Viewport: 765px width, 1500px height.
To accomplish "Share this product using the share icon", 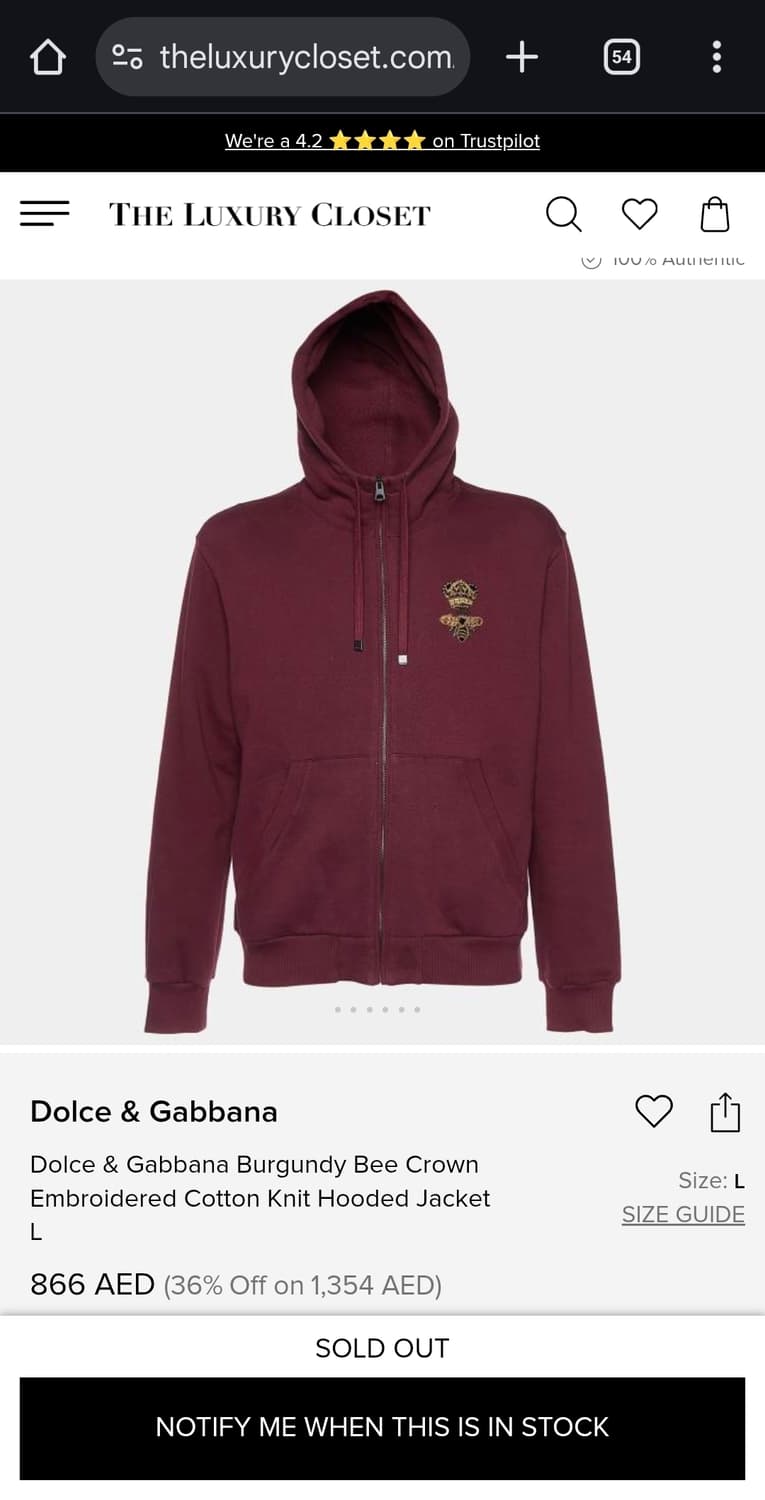I will (724, 1110).
